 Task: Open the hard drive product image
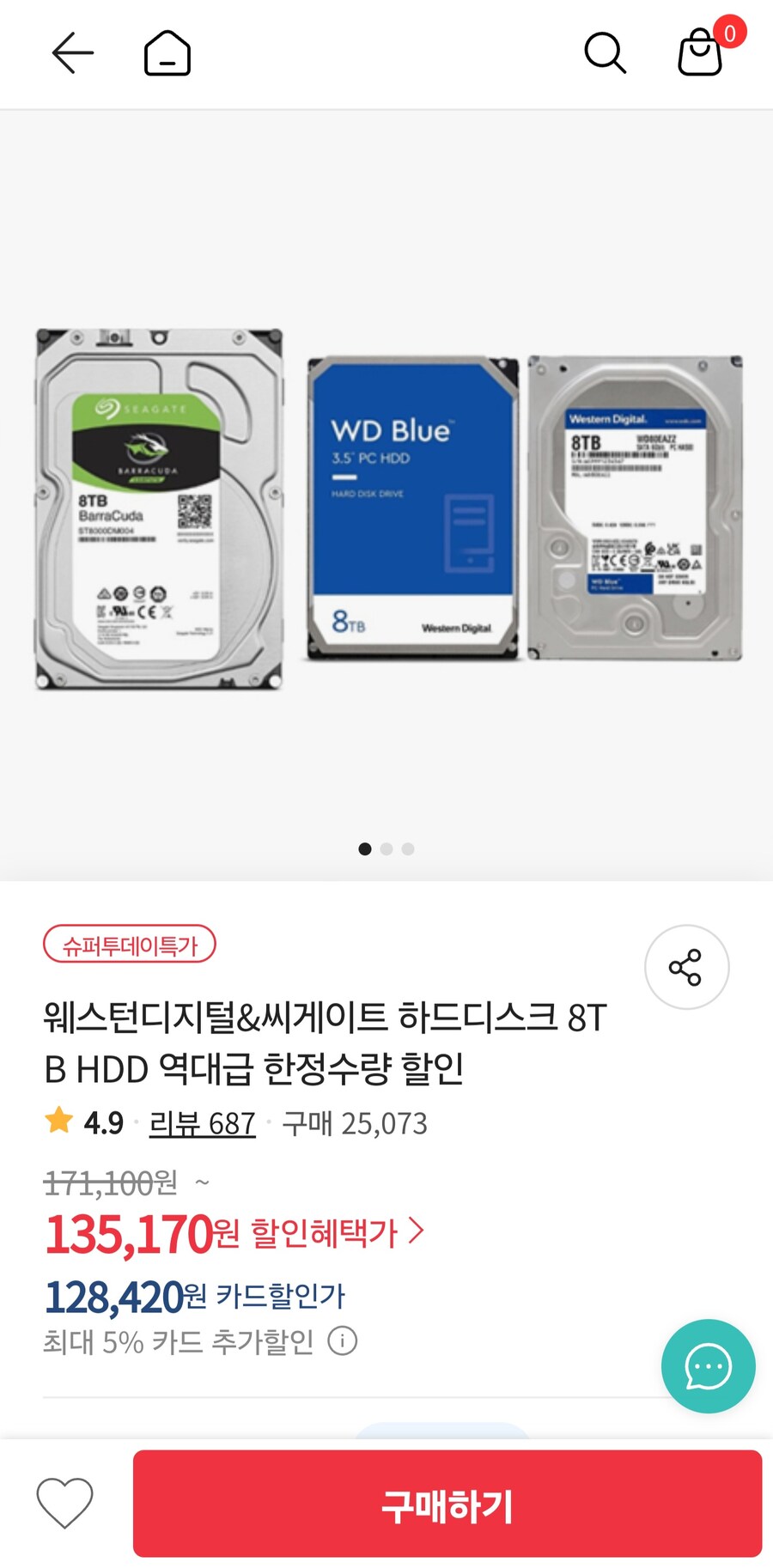pyautogui.click(x=386, y=498)
